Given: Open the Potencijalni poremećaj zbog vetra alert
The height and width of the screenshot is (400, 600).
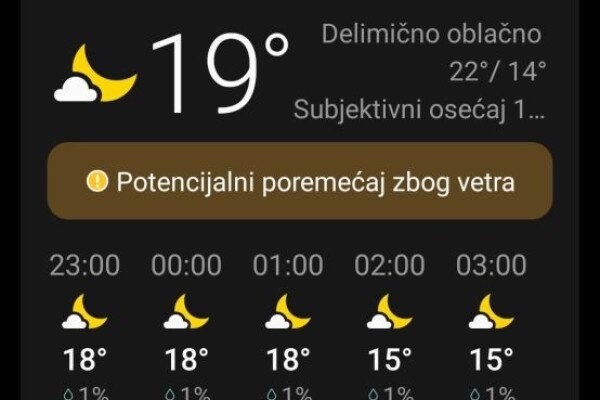Looking at the screenshot, I should point(300,182).
